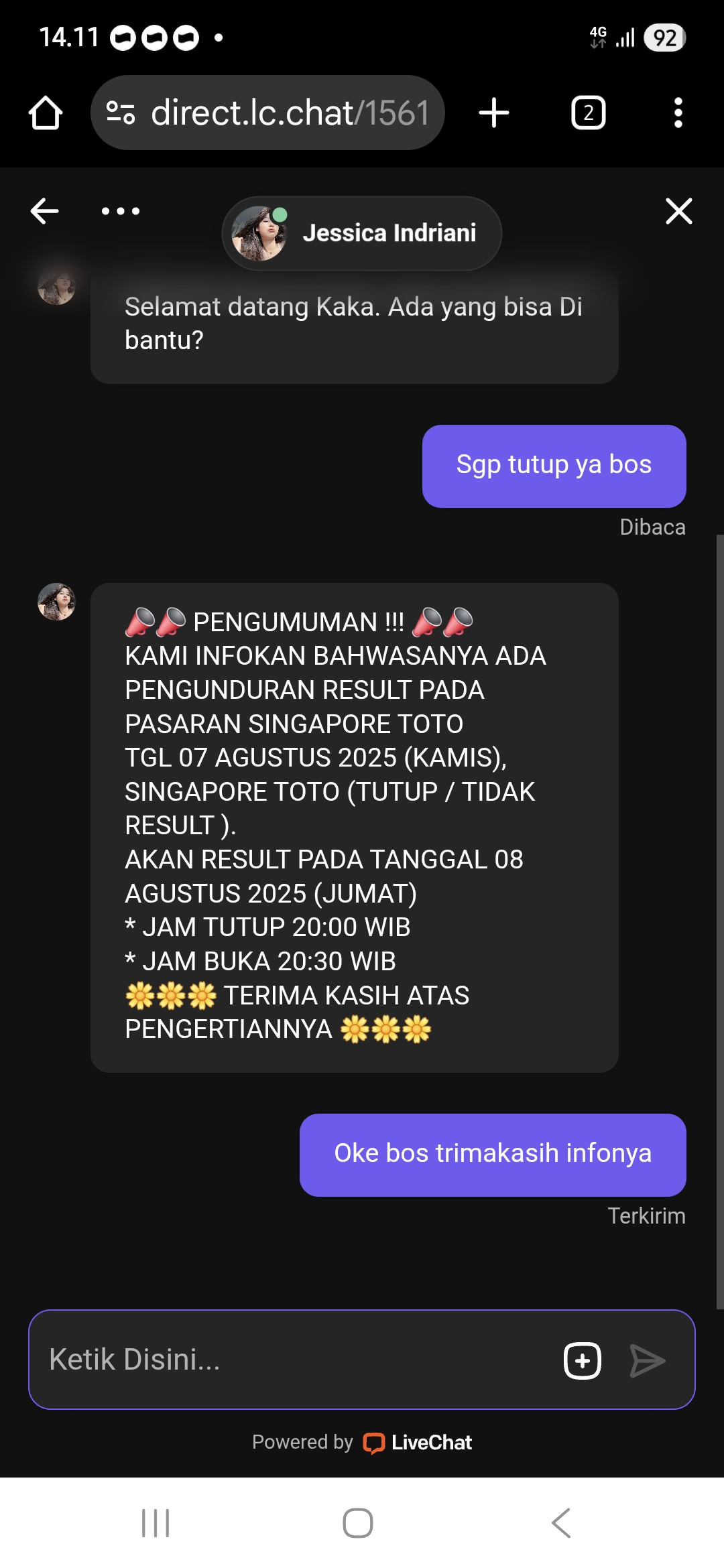Open the chat's three-dot options menu
This screenshot has width=724, height=1568.
click(121, 211)
